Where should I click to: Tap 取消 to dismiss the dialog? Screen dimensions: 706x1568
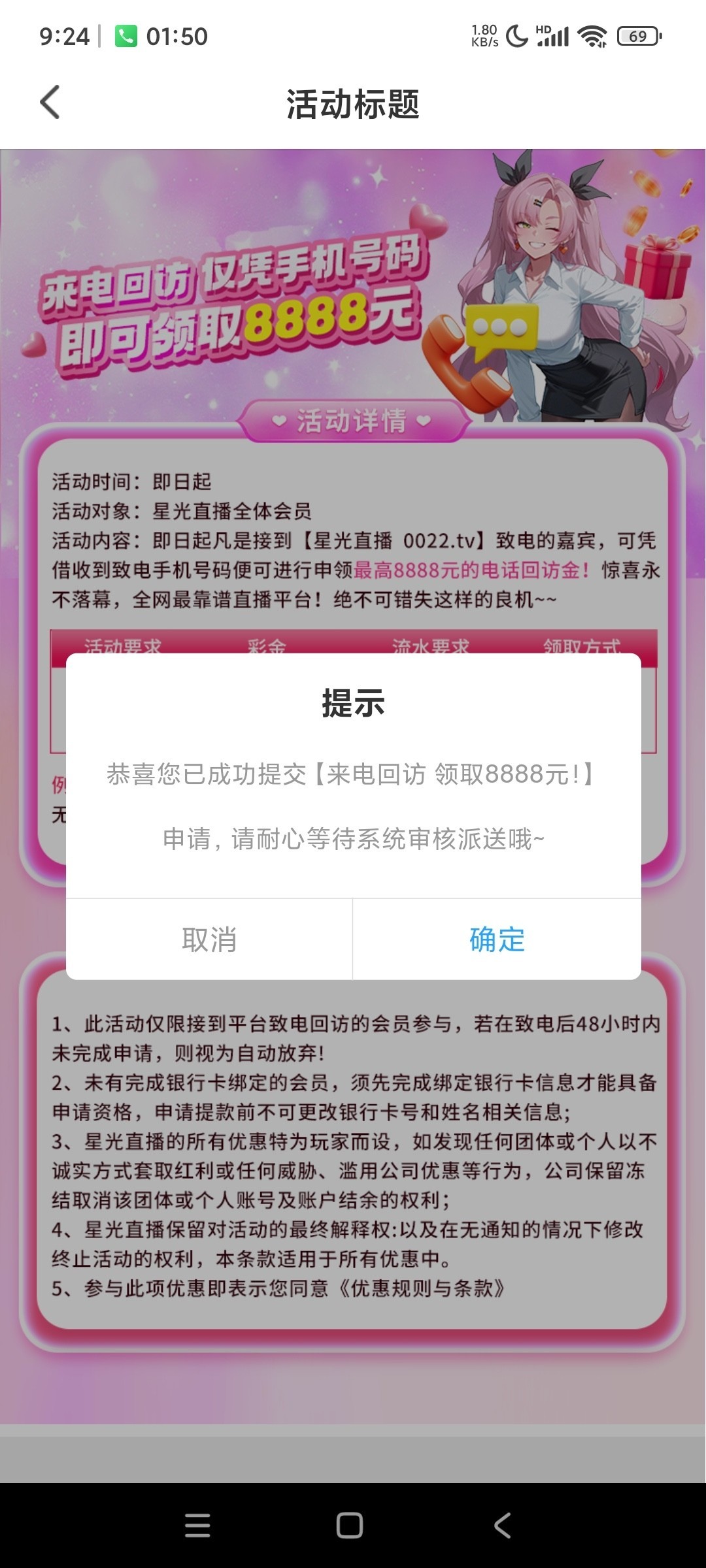tap(209, 939)
